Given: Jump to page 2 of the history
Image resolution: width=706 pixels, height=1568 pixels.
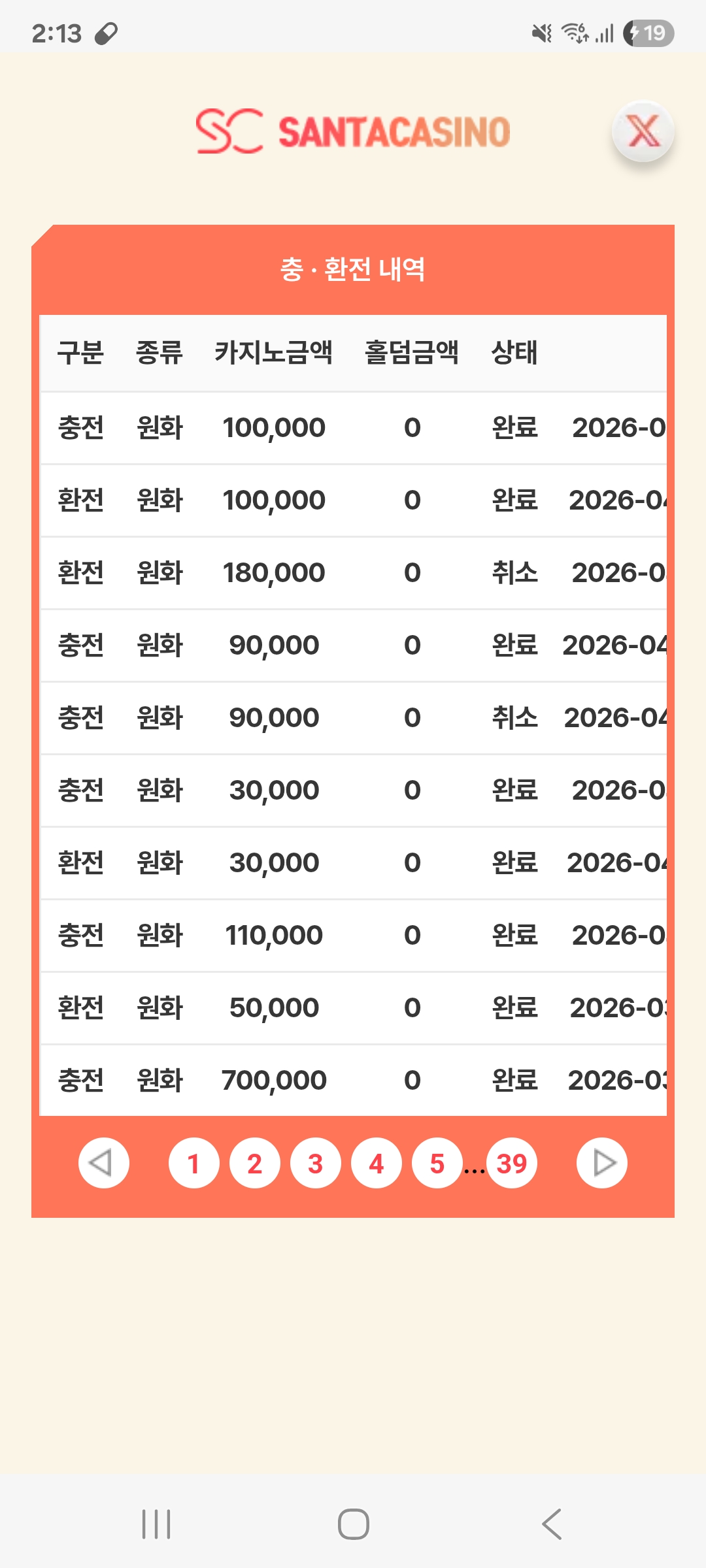Looking at the screenshot, I should (x=254, y=1163).
